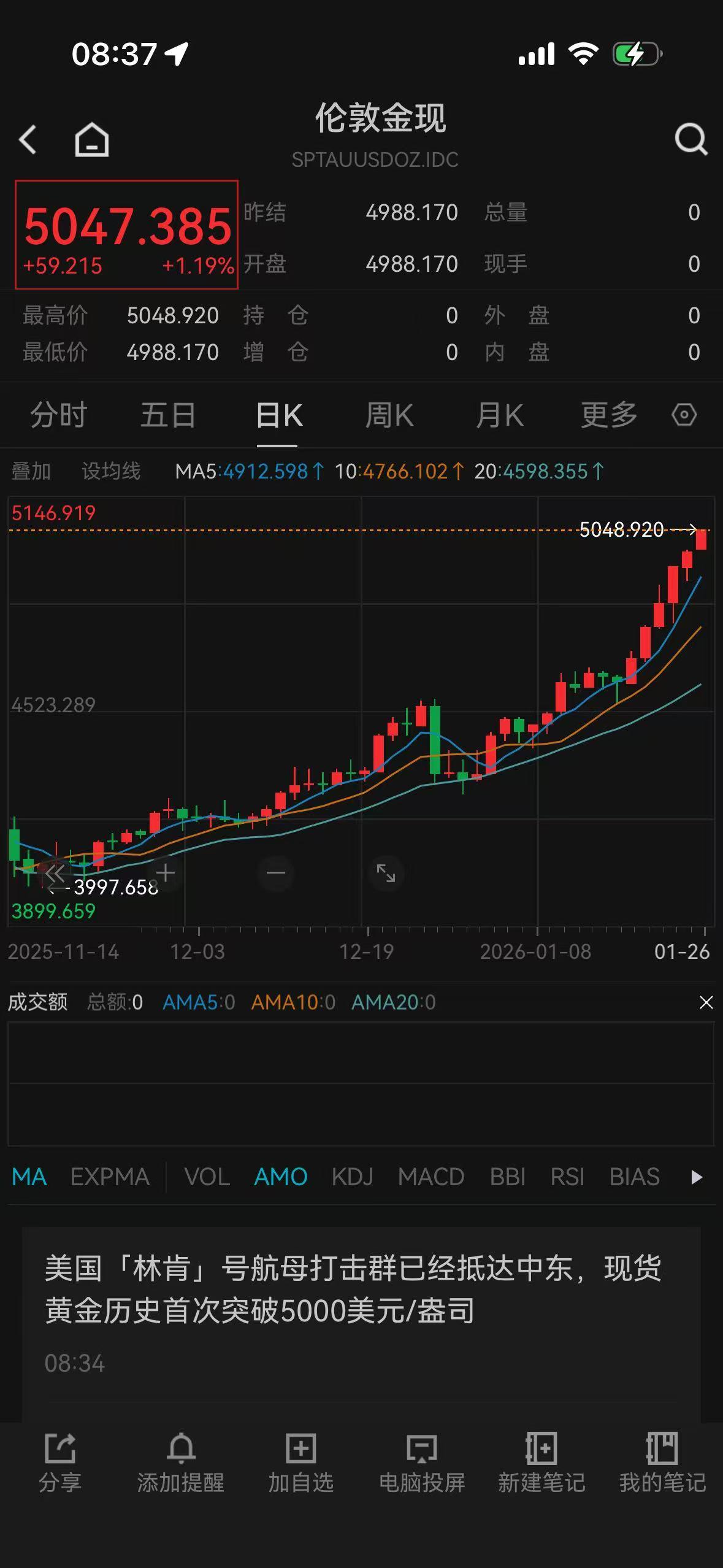Go to the home screen icon
The image size is (723, 1568).
(x=91, y=140)
